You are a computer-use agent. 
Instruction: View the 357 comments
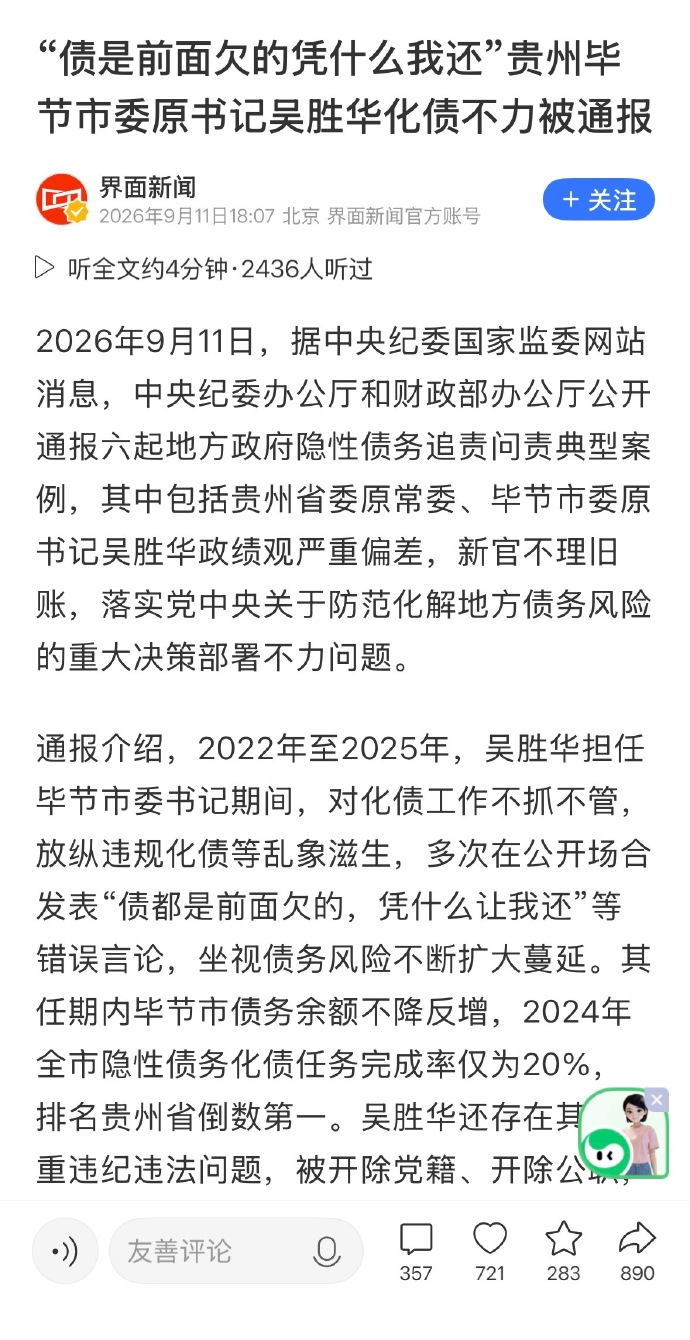[416, 1250]
